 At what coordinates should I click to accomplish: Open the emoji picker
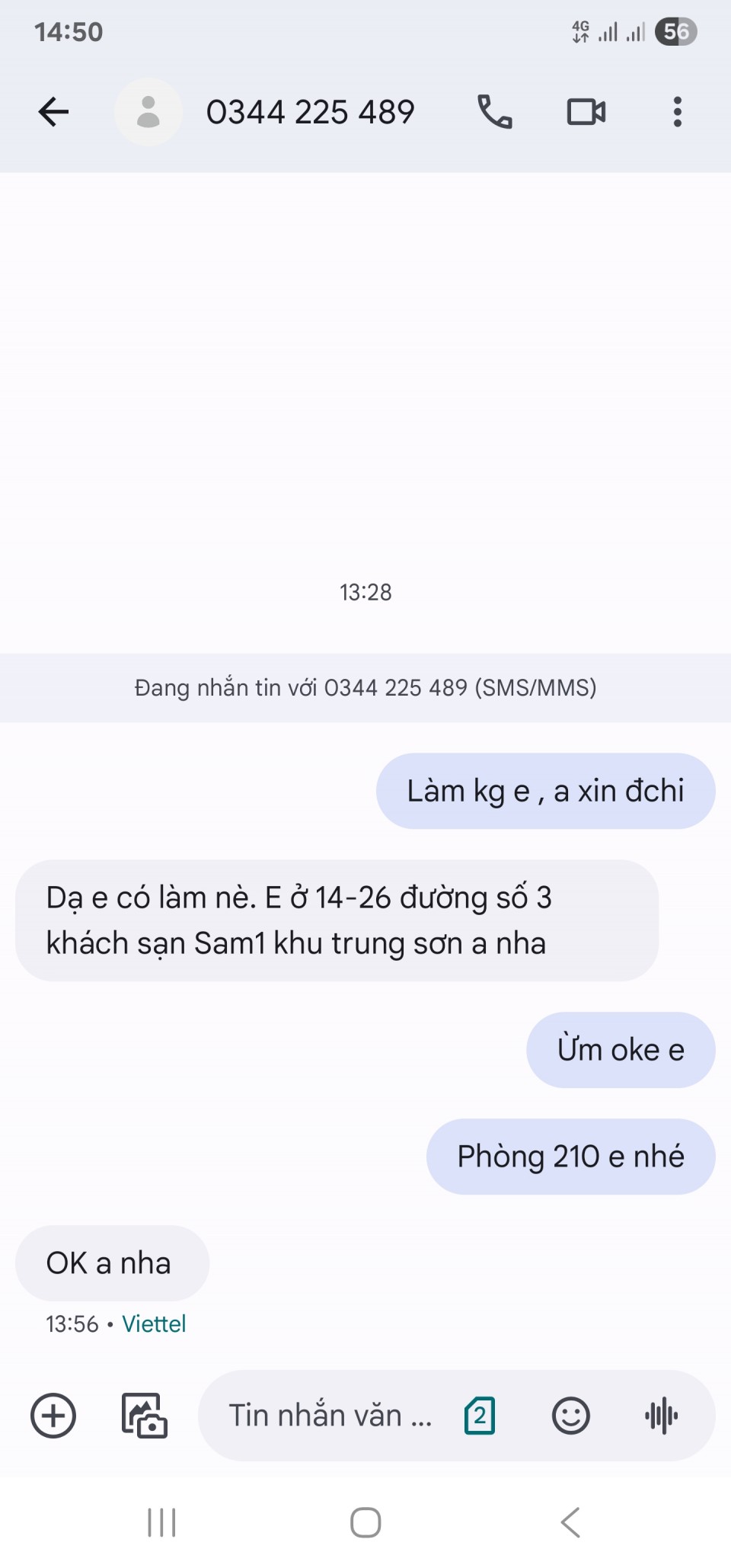coord(570,1416)
